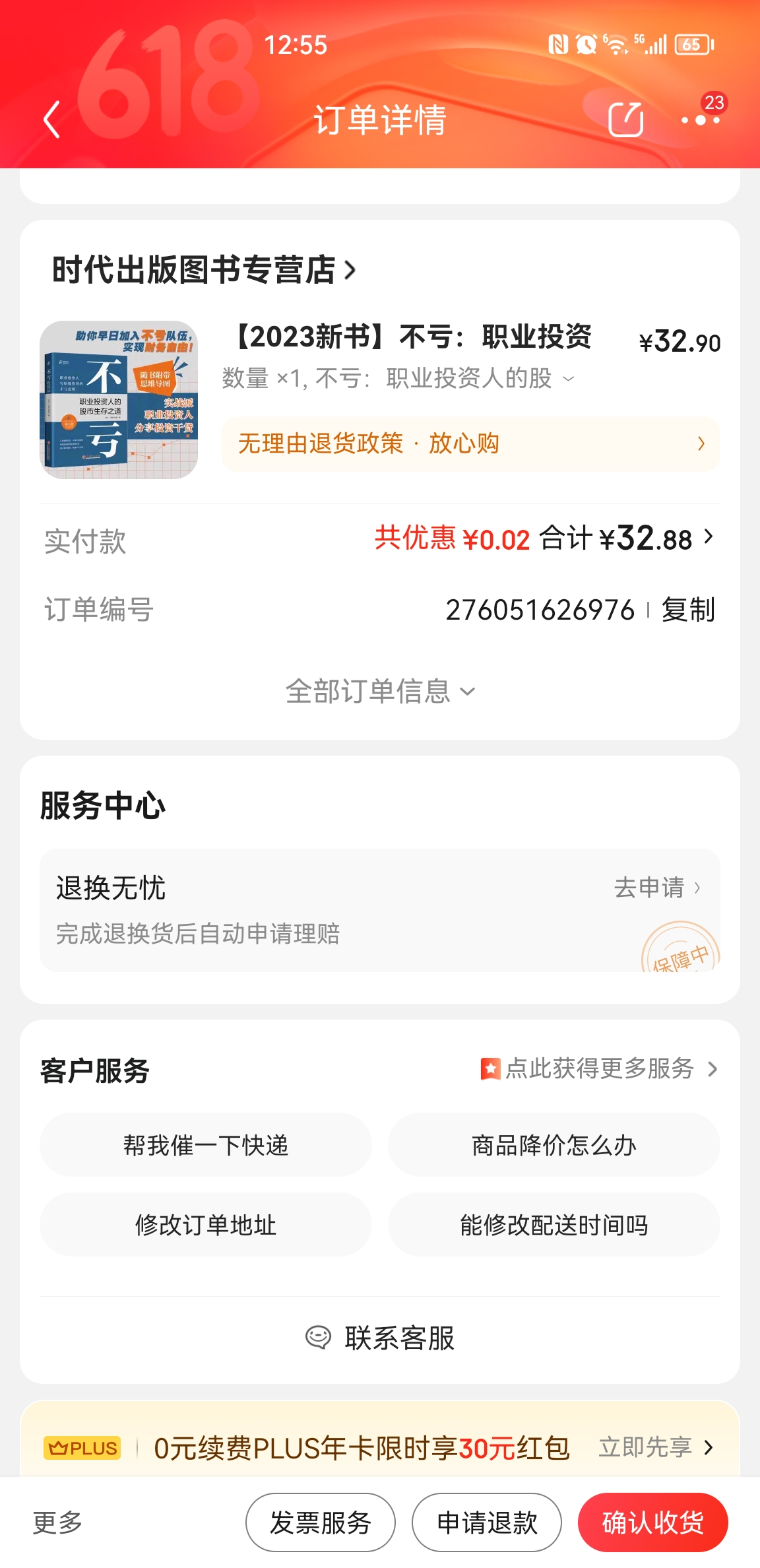The width and height of the screenshot is (760, 1568).
Task: Choose 修改订单地址
Action: tap(206, 1225)
